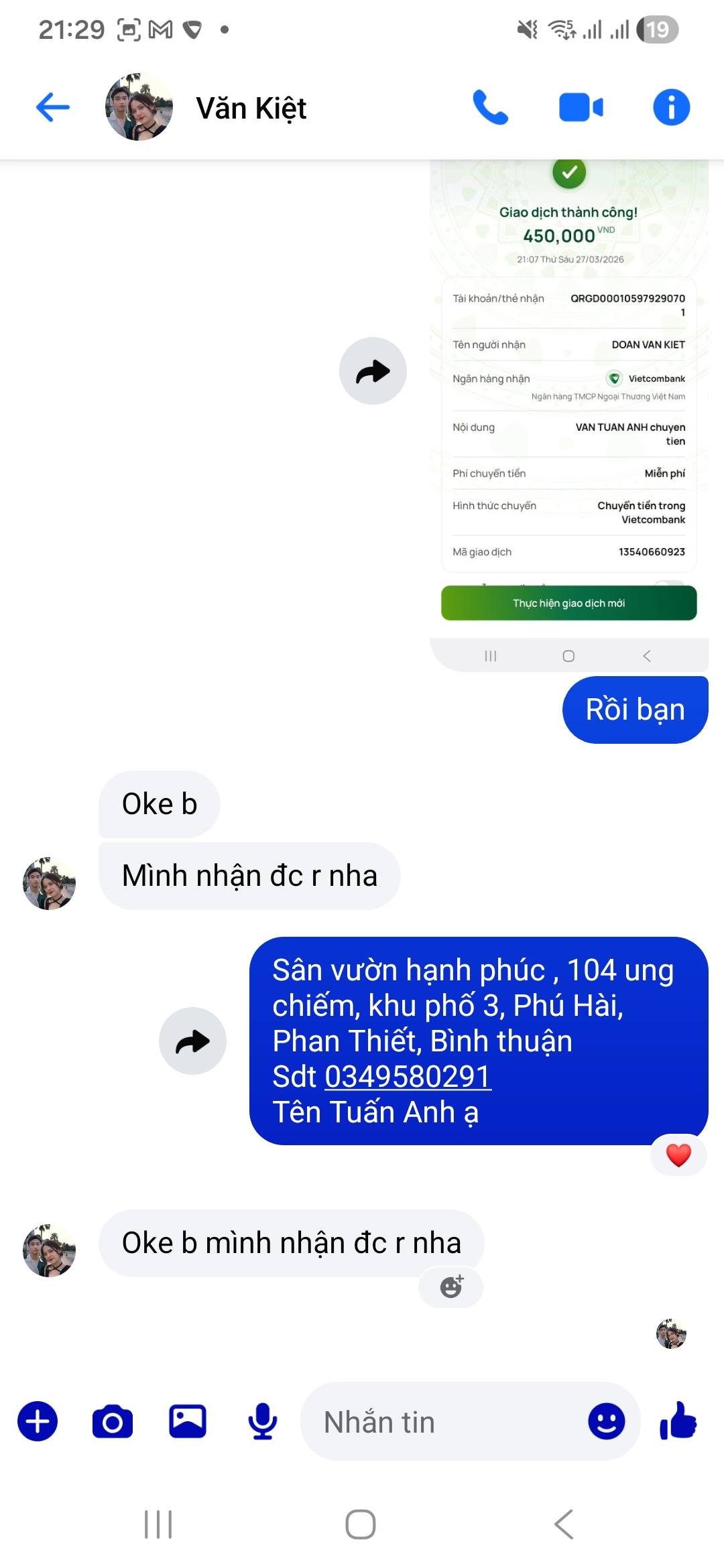Add a reaction to "Oke b mình nhận đc r nha"
Viewport: 724px width, 1568px height.
point(451,1287)
